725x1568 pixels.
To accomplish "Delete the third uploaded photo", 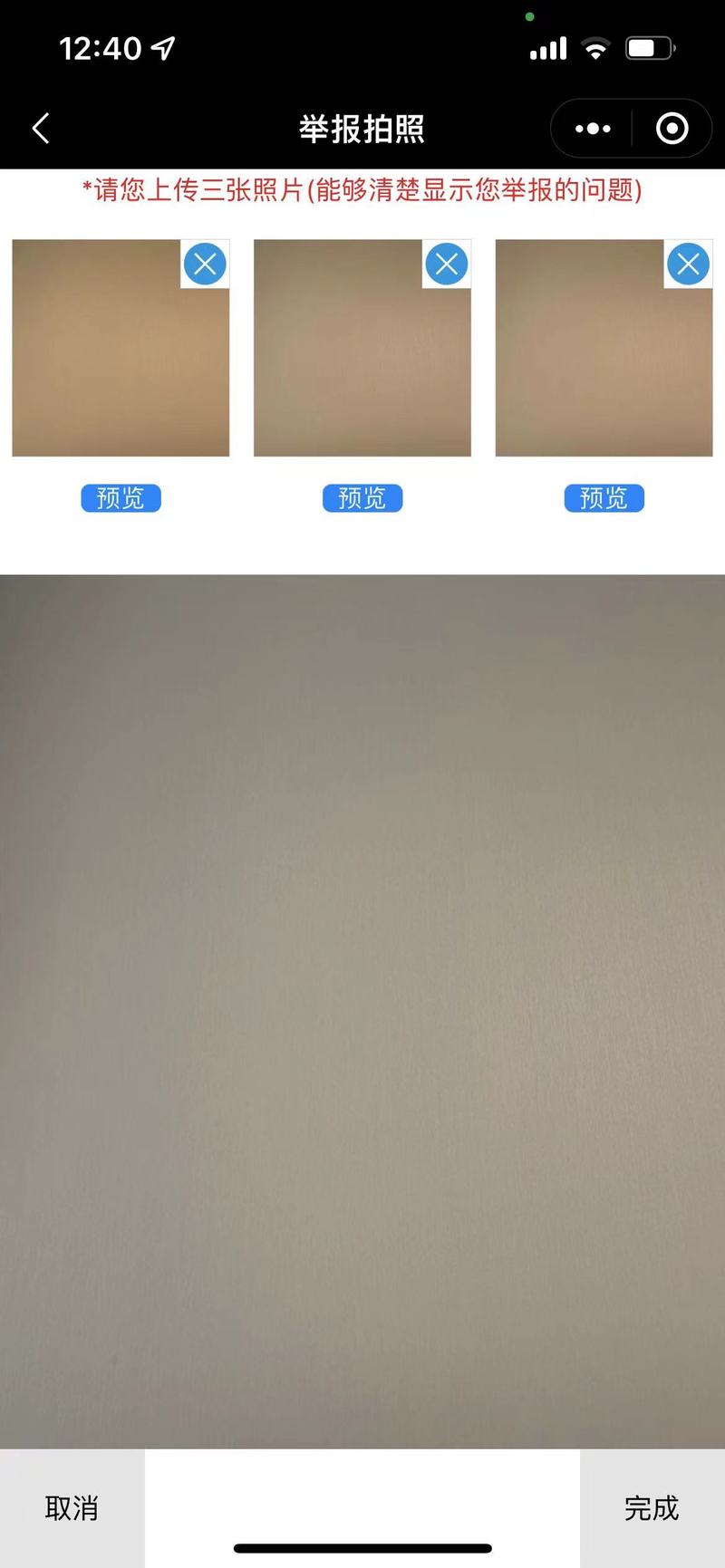I will (x=689, y=264).
